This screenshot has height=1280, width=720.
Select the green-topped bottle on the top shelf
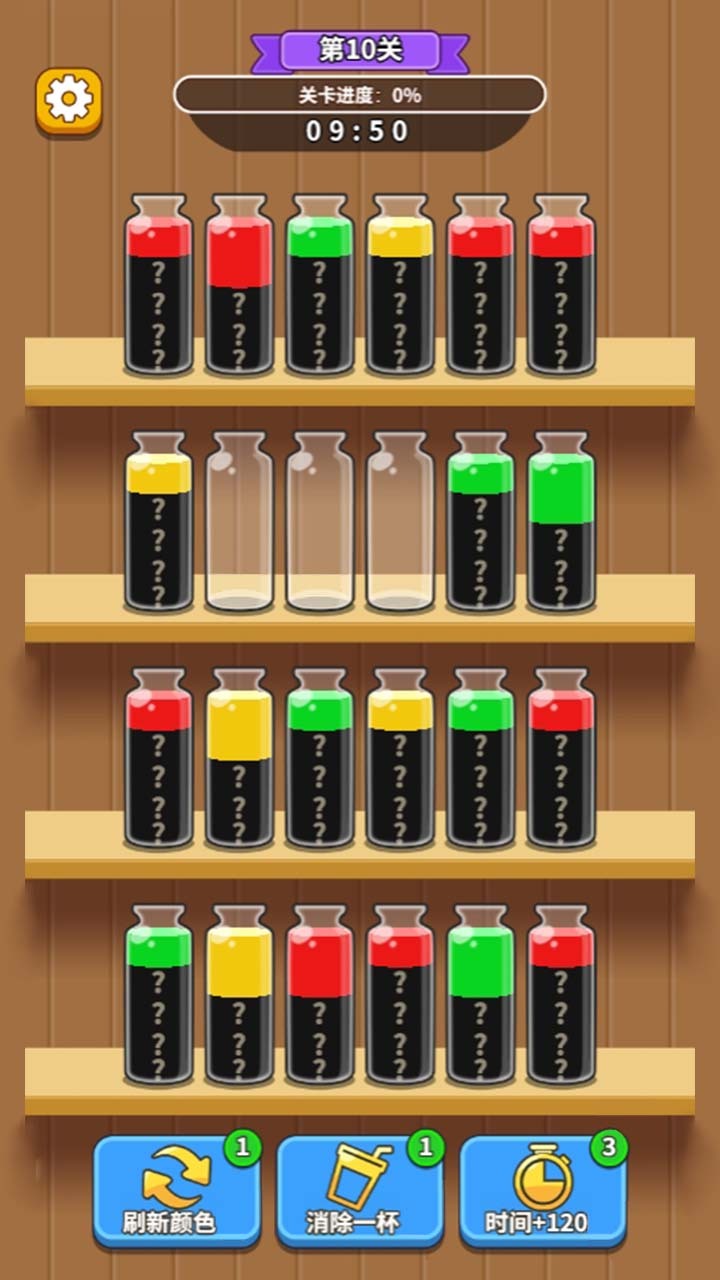point(320,285)
